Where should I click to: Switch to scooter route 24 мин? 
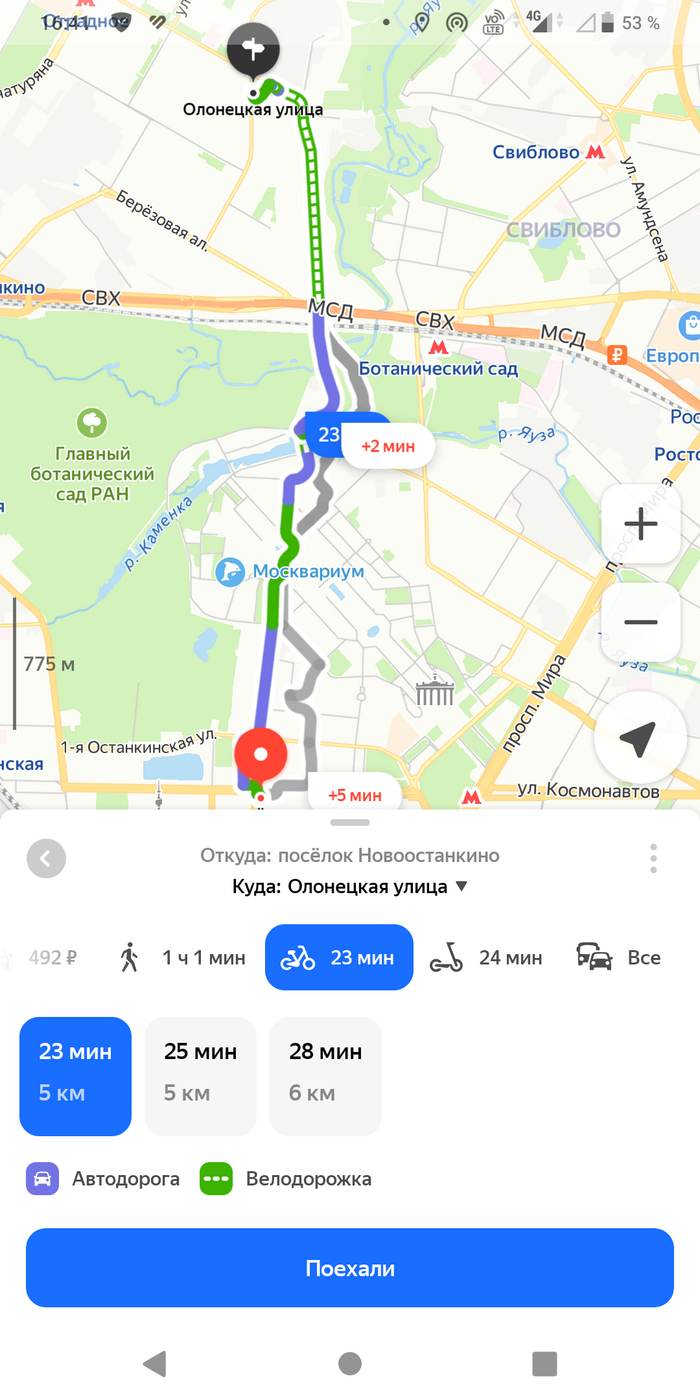coord(486,958)
